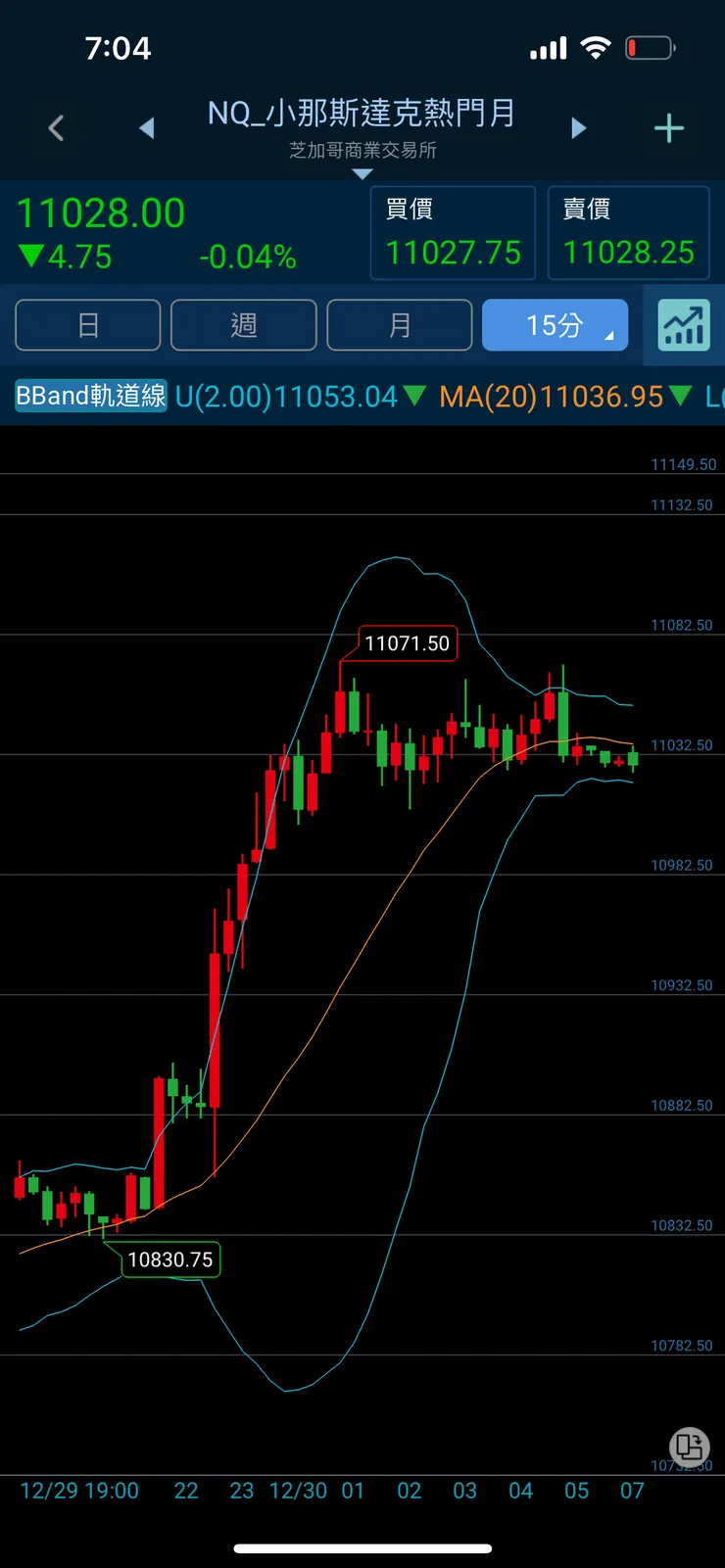The width and height of the screenshot is (725, 1568).
Task: Switch chart to 週 weekly period
Action: pos(243,325)
